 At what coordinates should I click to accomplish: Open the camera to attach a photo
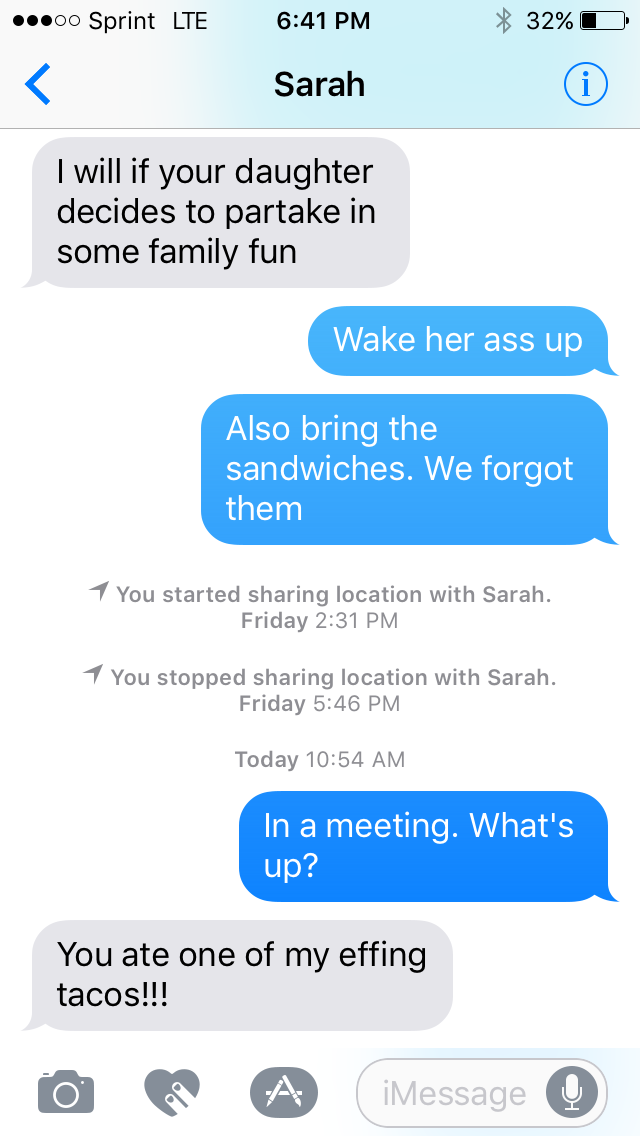[x=66, y=1091]
